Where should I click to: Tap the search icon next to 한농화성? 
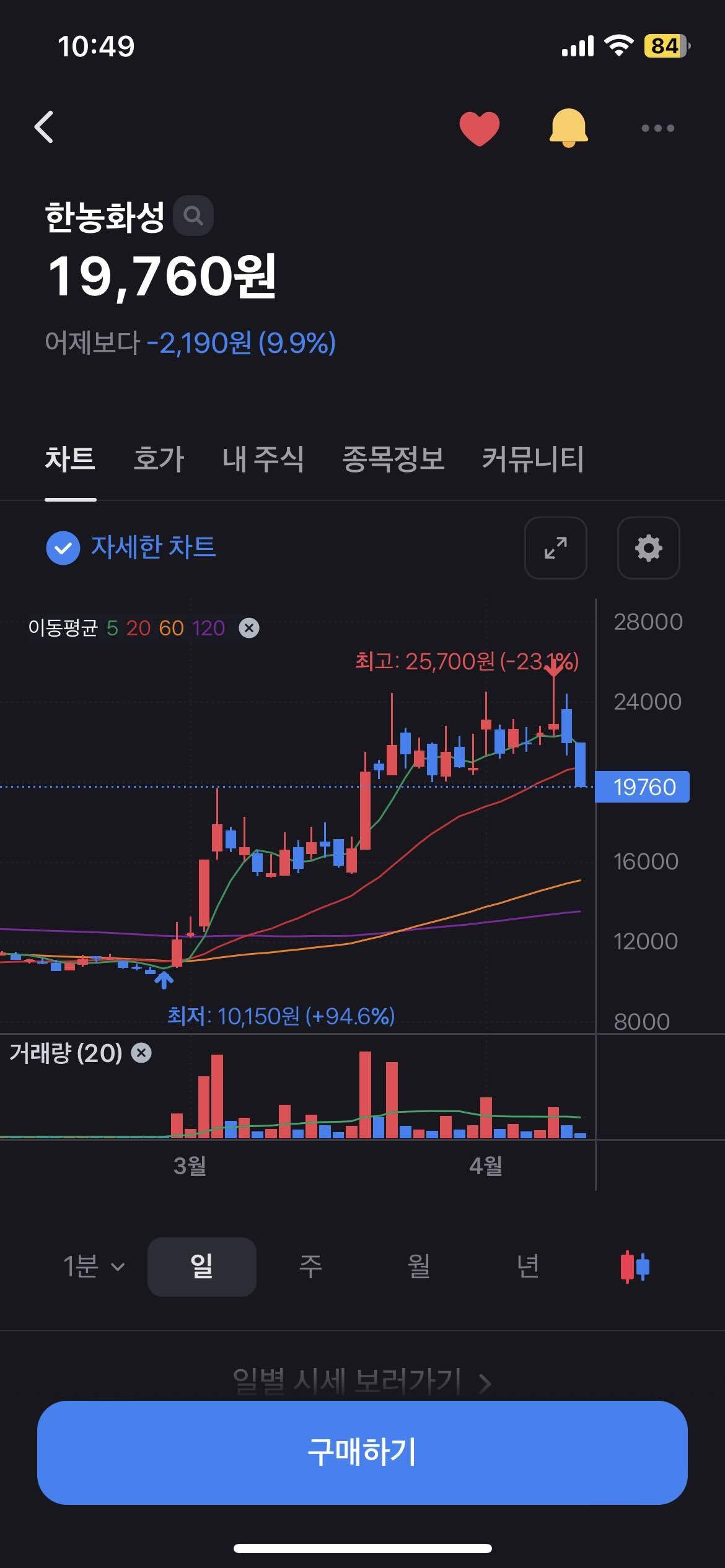click(x=192, y=216)
